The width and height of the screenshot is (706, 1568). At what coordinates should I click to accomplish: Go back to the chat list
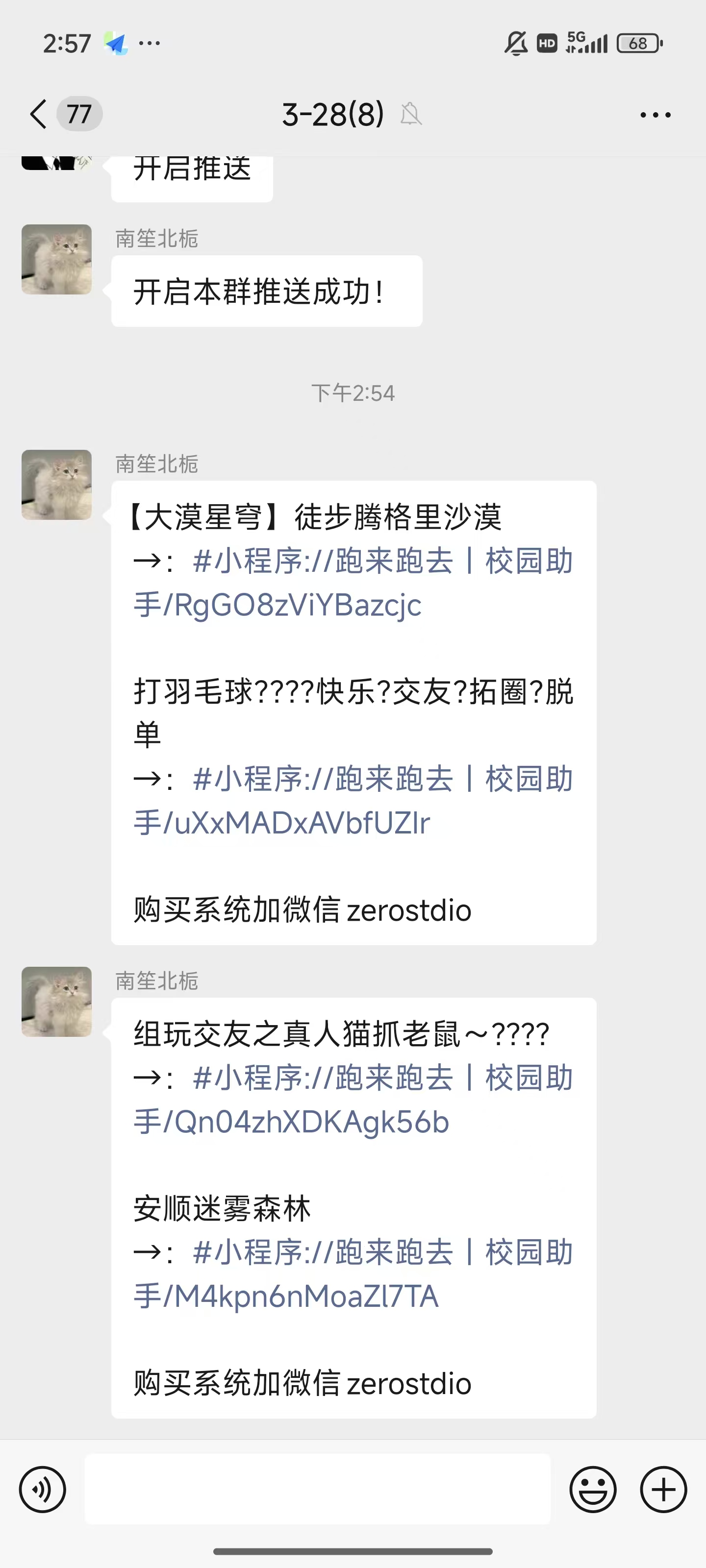pyautogui.click(x=38, y=114)
